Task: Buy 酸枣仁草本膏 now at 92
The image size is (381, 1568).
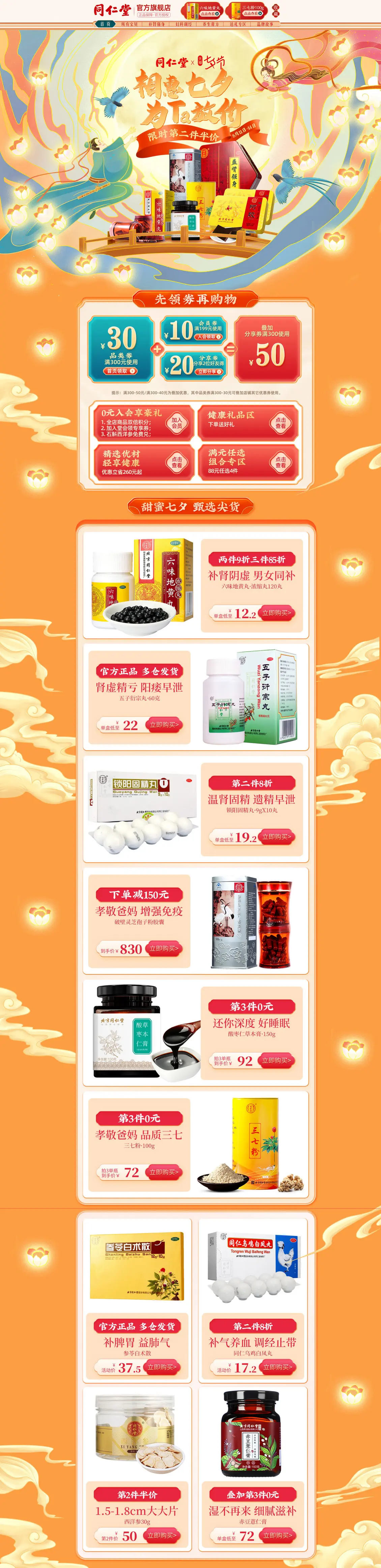Action: pyautogui.click(x=276, y=1060)
